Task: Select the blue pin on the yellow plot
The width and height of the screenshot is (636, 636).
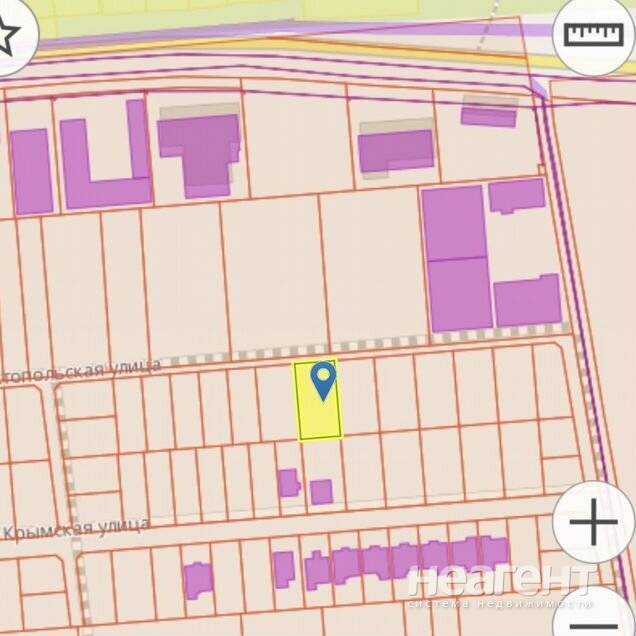Action: click(323, 380)
